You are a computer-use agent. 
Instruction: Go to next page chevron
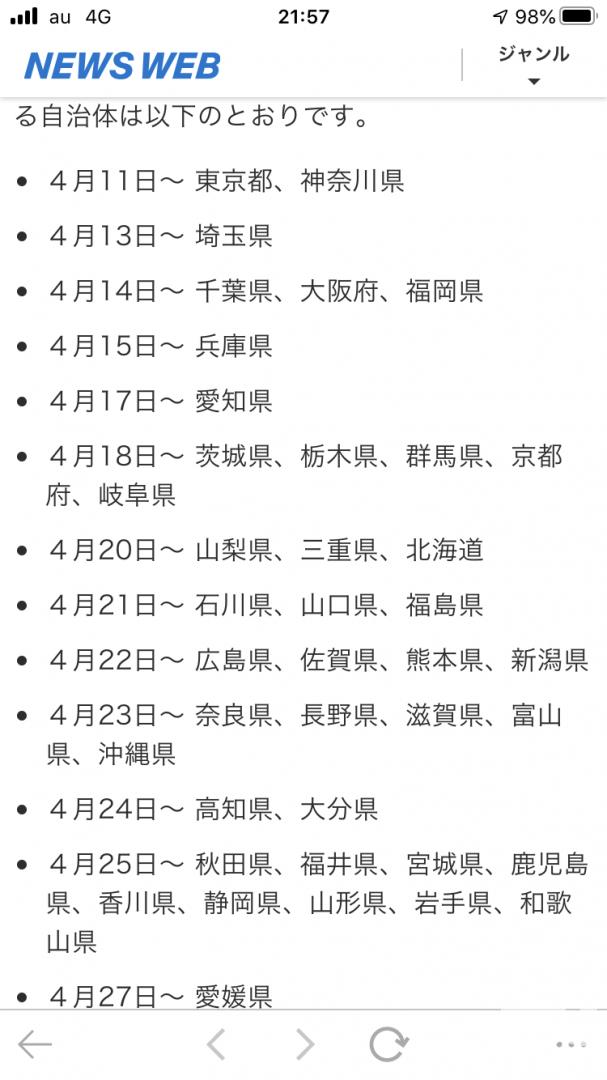click(x=305, y=1045)
